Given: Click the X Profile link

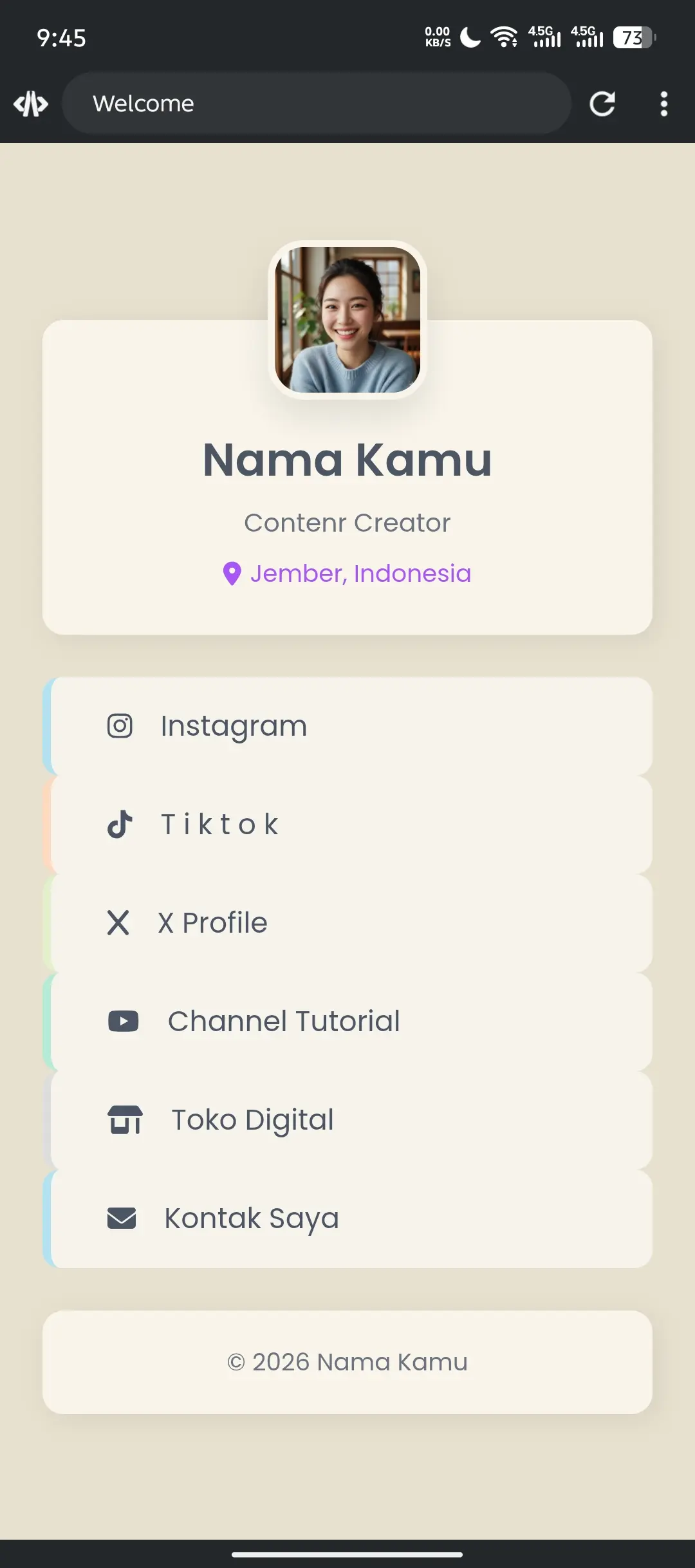Looking at the screenshot, I should tap(347, 923).
